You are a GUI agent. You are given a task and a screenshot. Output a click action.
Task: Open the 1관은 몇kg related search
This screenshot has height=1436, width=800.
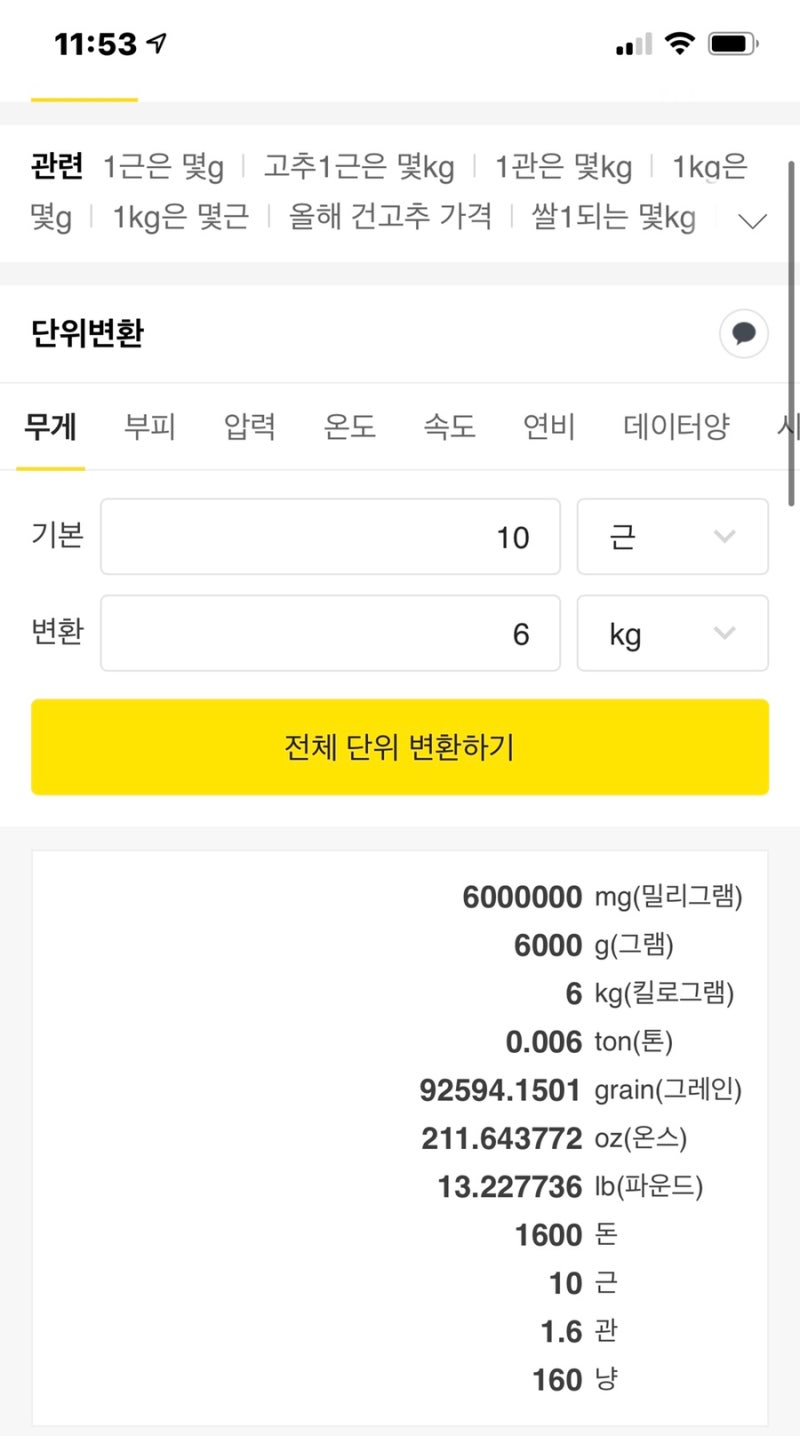tap(562, 167)
